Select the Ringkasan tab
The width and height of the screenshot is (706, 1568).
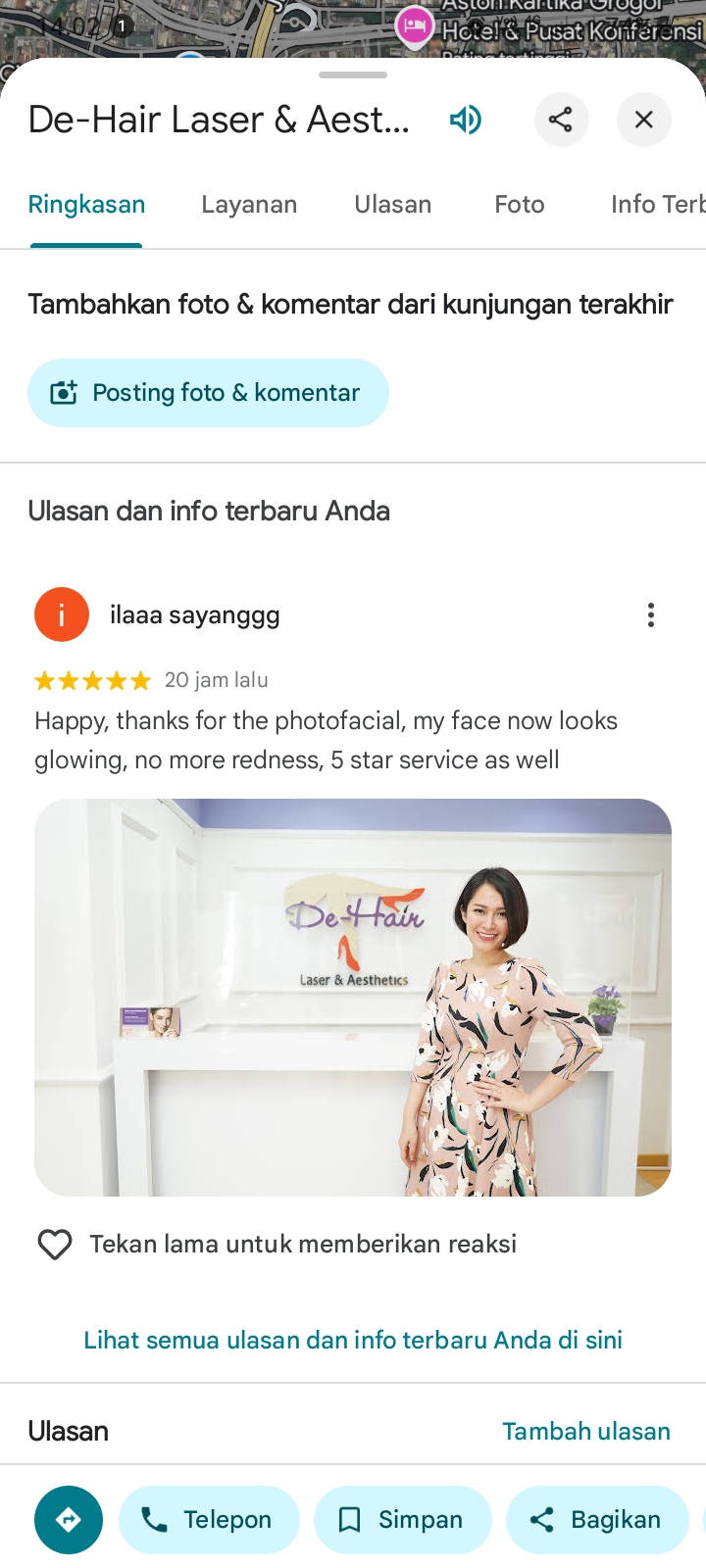pyautogui.click(x=86, y=204)
